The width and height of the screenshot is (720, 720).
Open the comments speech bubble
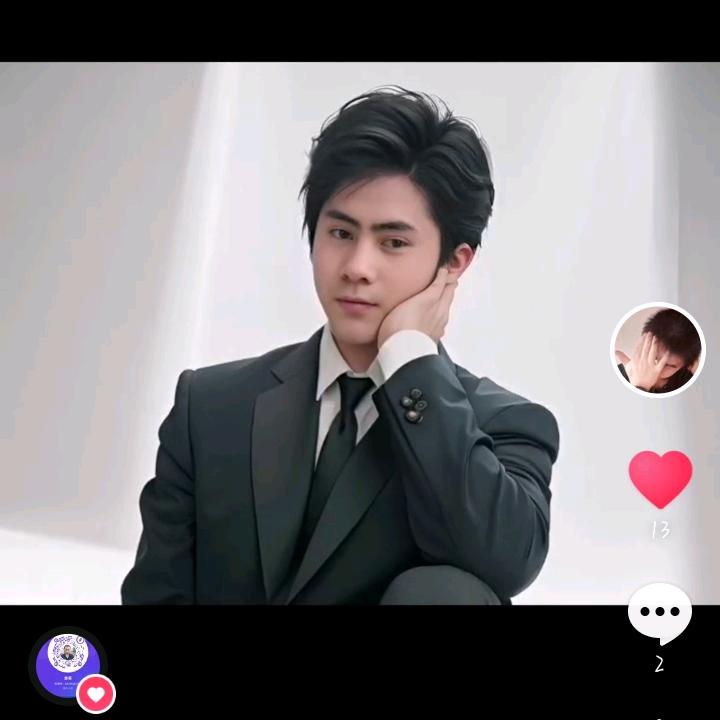tap(660, 612)
